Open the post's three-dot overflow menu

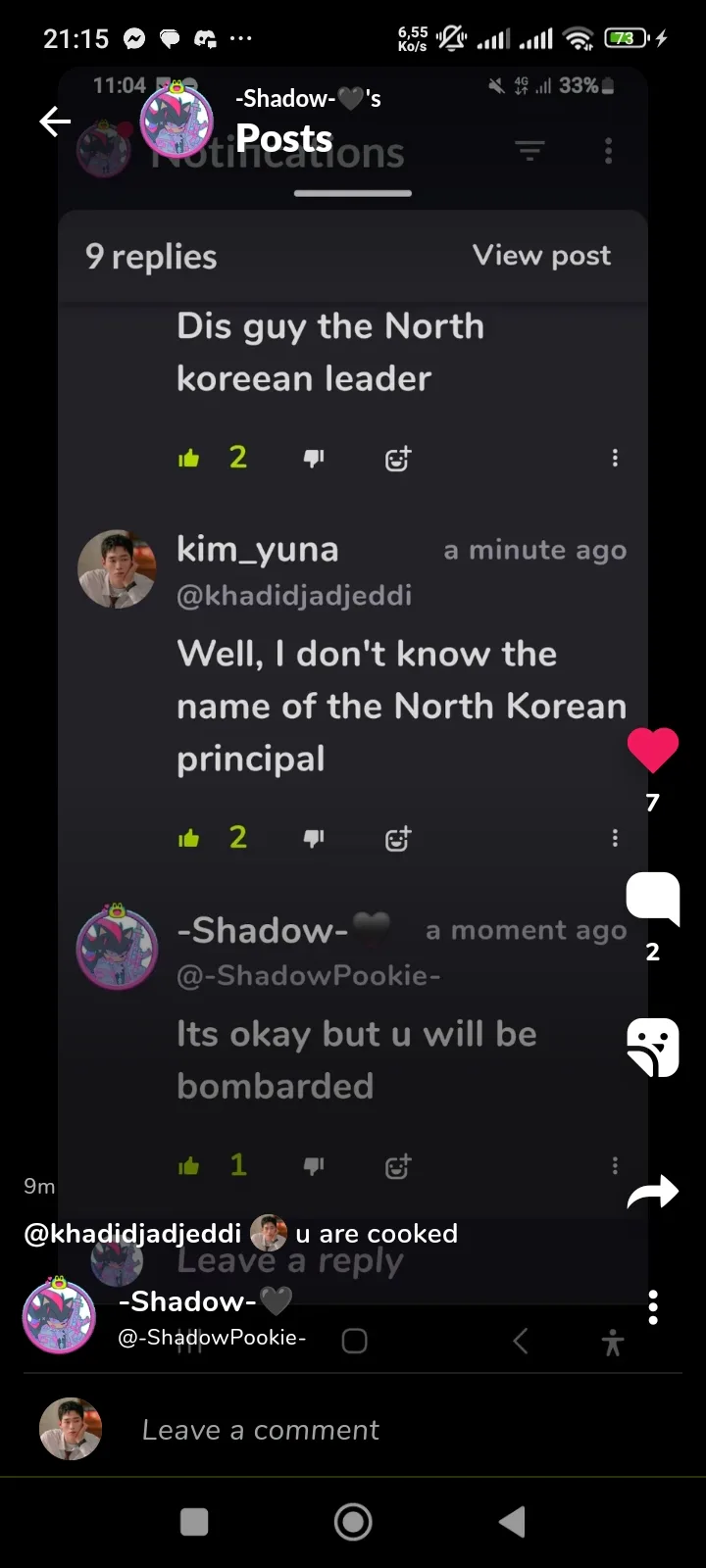[653, 1307]
